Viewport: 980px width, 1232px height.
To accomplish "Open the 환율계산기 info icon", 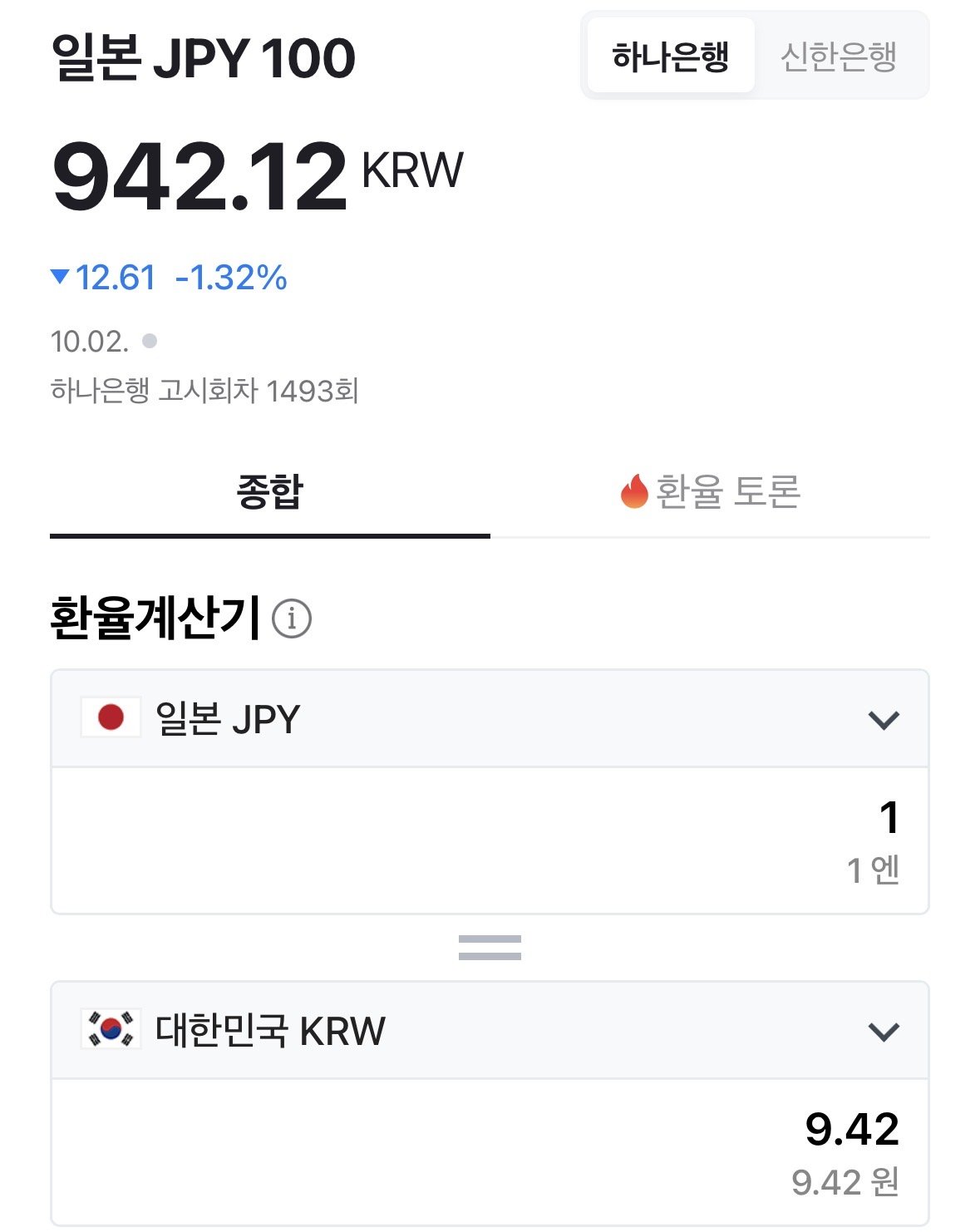I will coord(291,619).
